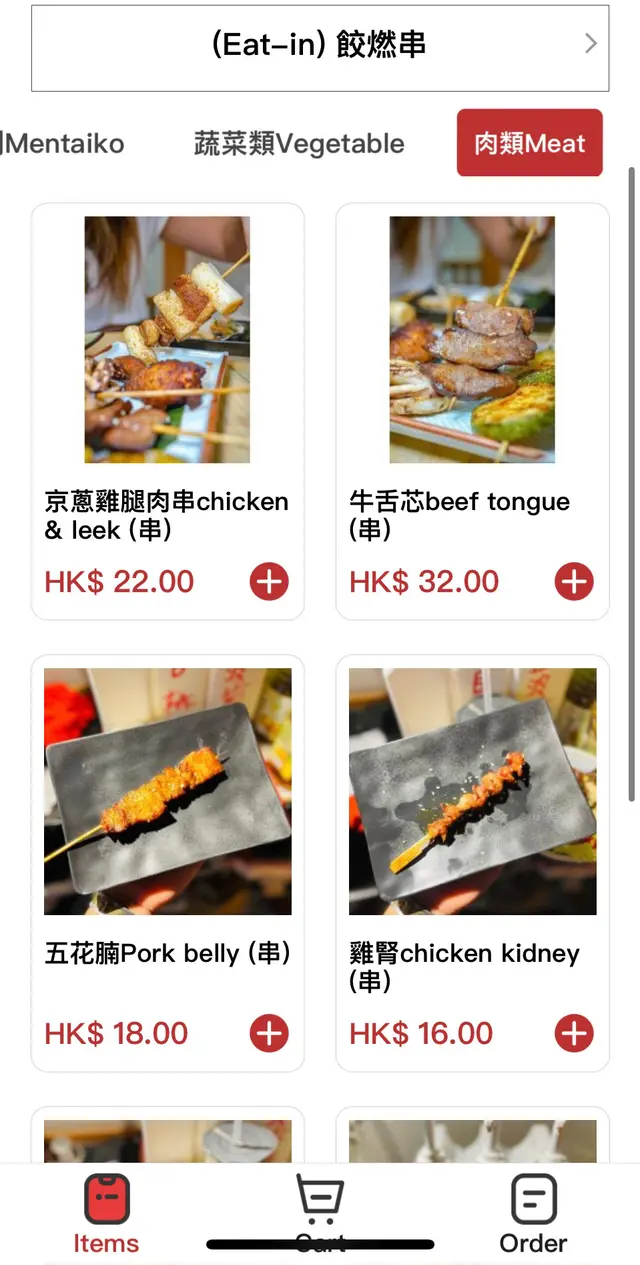The image size is (640, 1265).
Task: Add Pork belly skewer to cart
Action: [269, 1033]
